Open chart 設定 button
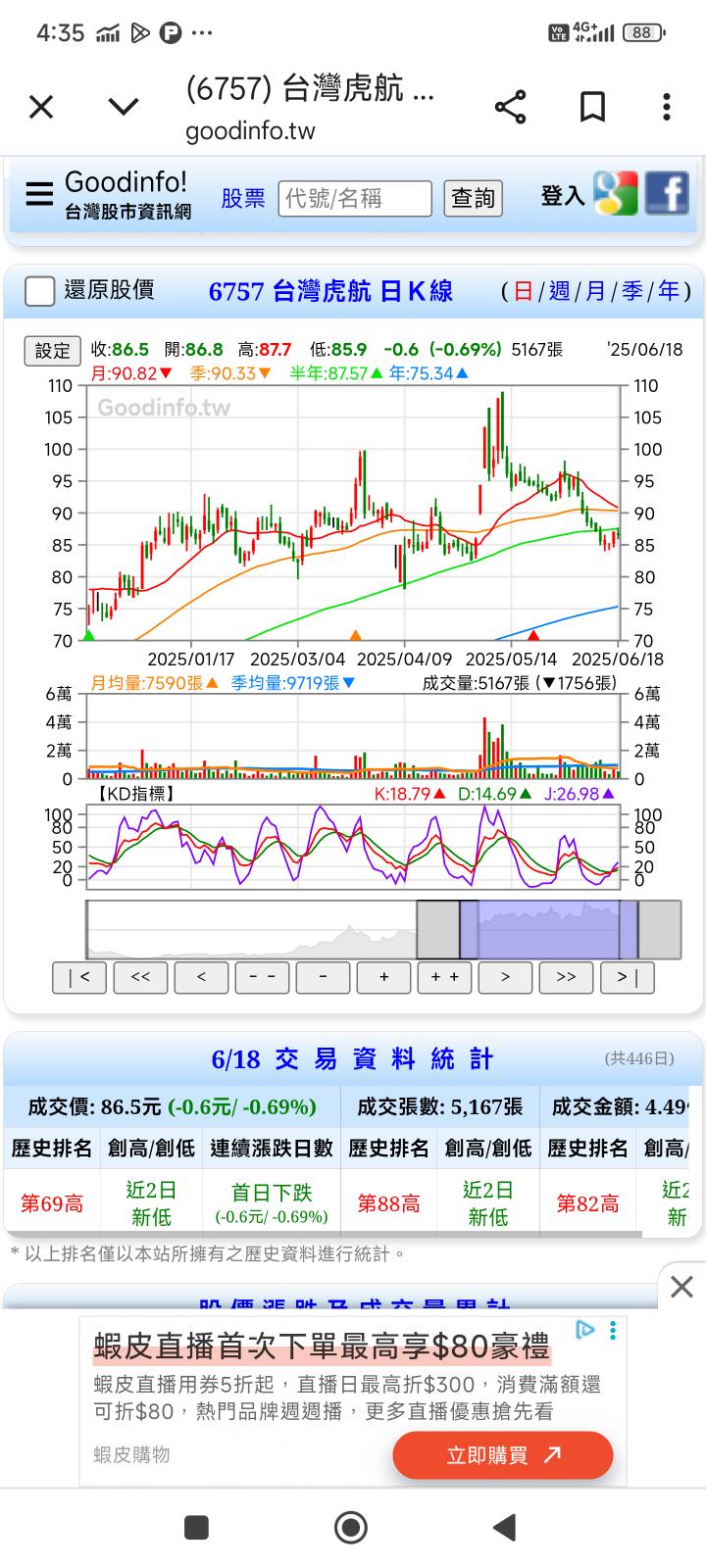706x1568 pixels. tap(52, 351)
